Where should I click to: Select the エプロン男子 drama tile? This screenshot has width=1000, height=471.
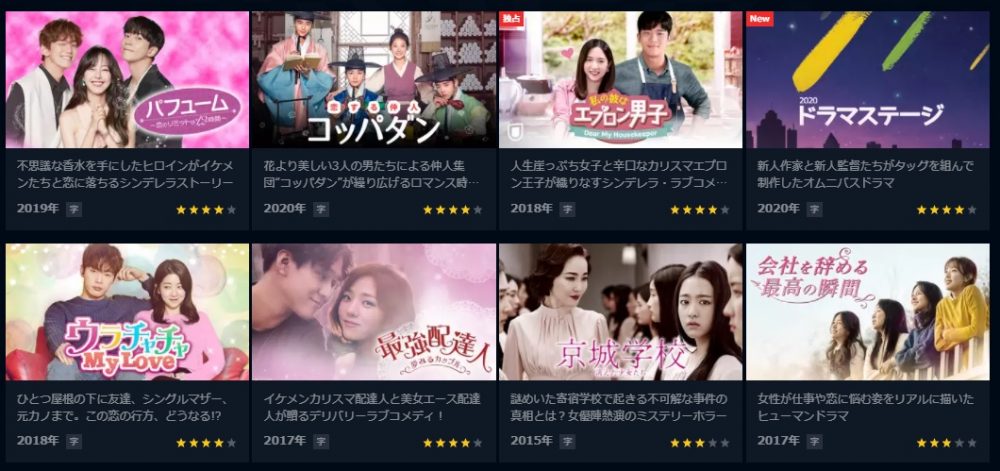(620, 80)
